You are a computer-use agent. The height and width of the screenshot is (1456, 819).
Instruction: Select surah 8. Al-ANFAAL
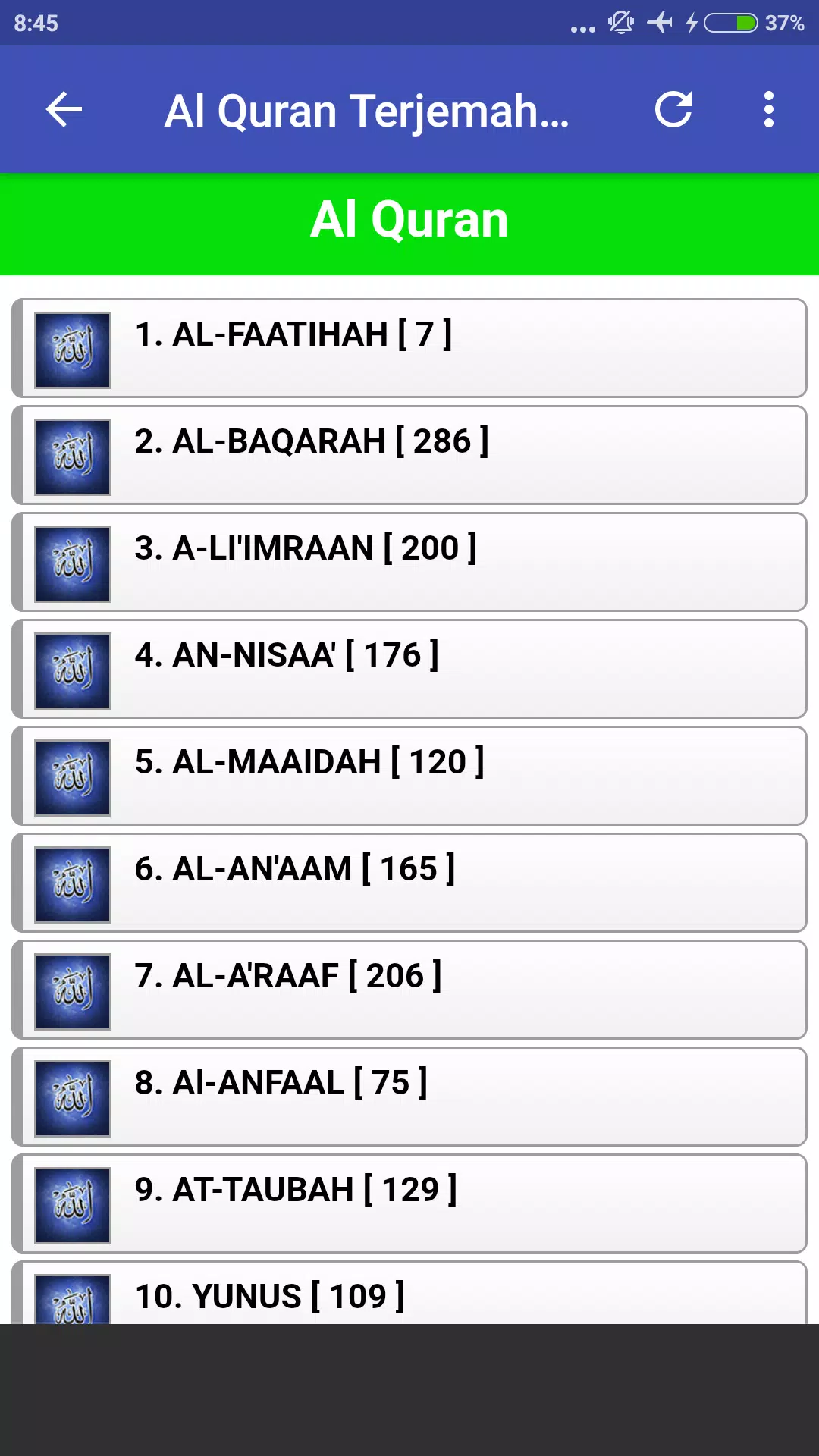click(x=409, y=1097)
